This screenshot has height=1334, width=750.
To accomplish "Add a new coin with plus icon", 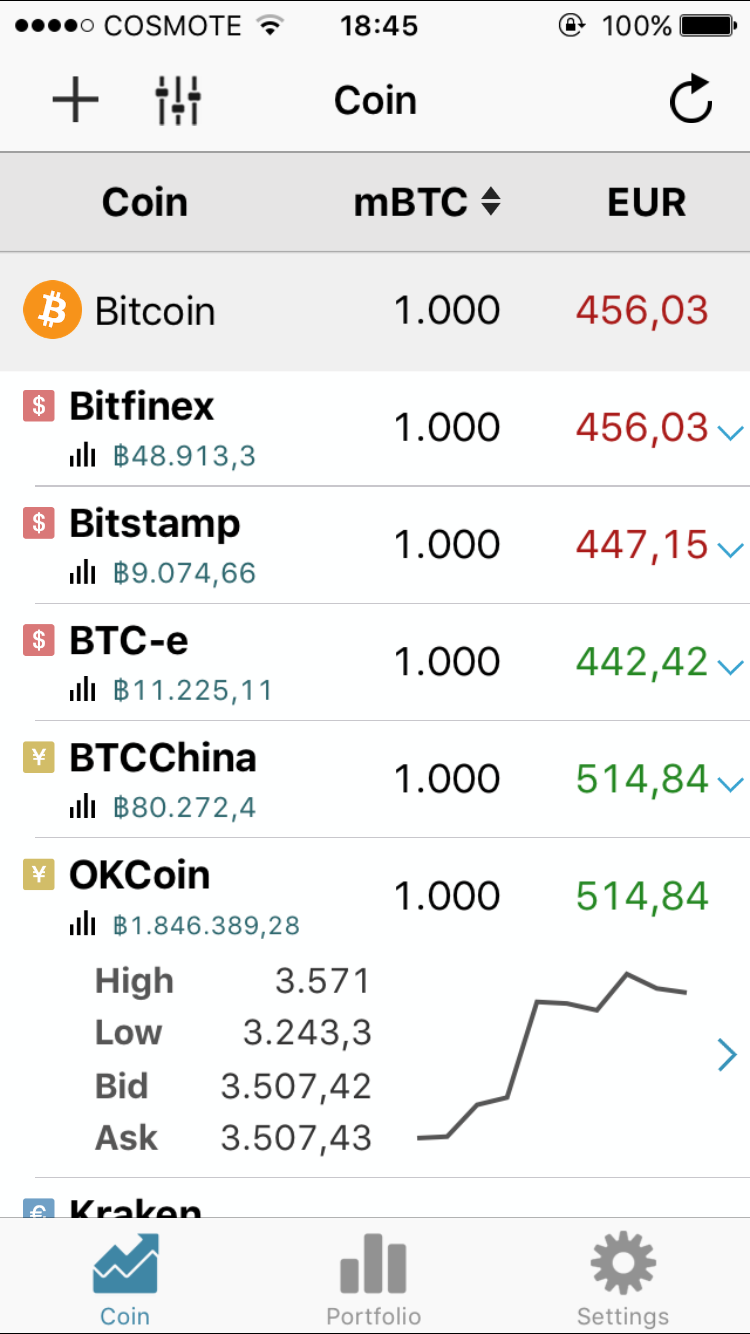I will pyautogui.click(x=76, y=100).
